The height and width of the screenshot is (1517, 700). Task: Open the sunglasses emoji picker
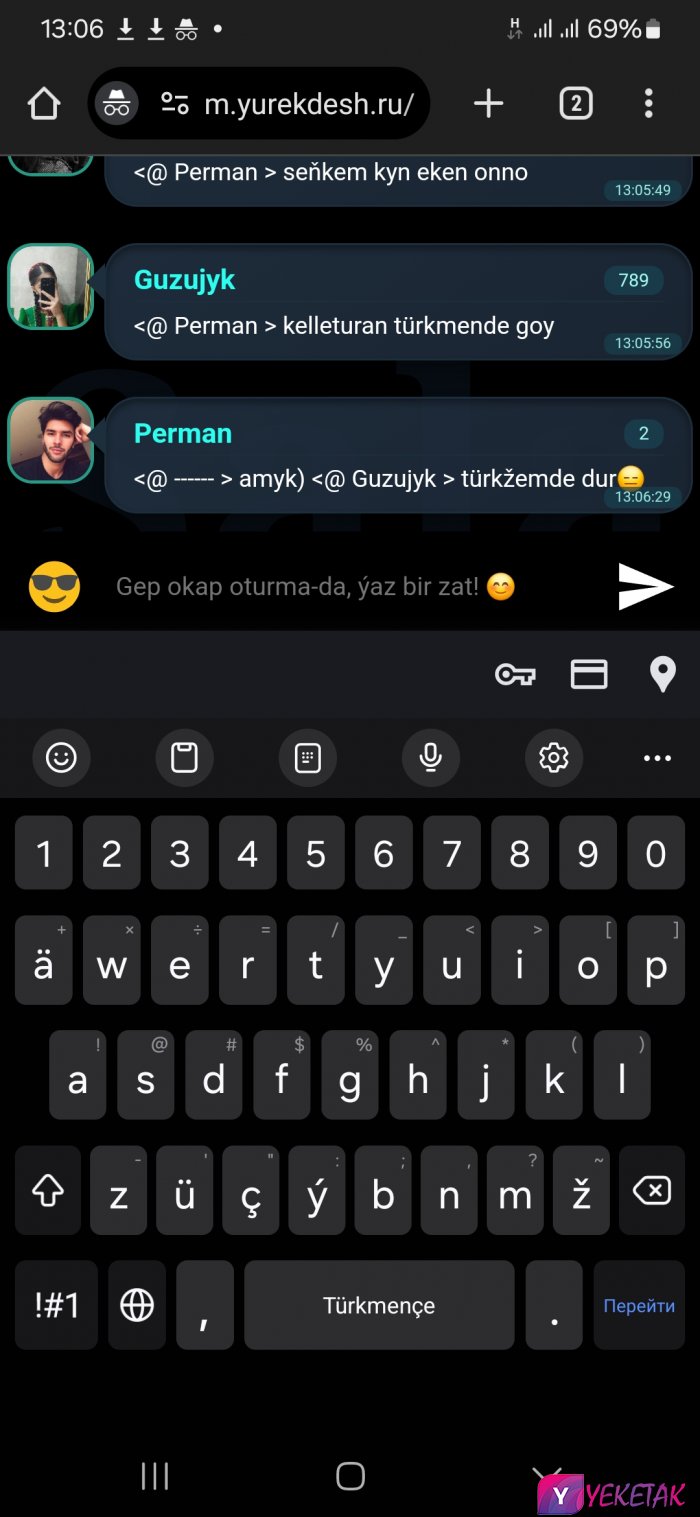click(54, 586)
